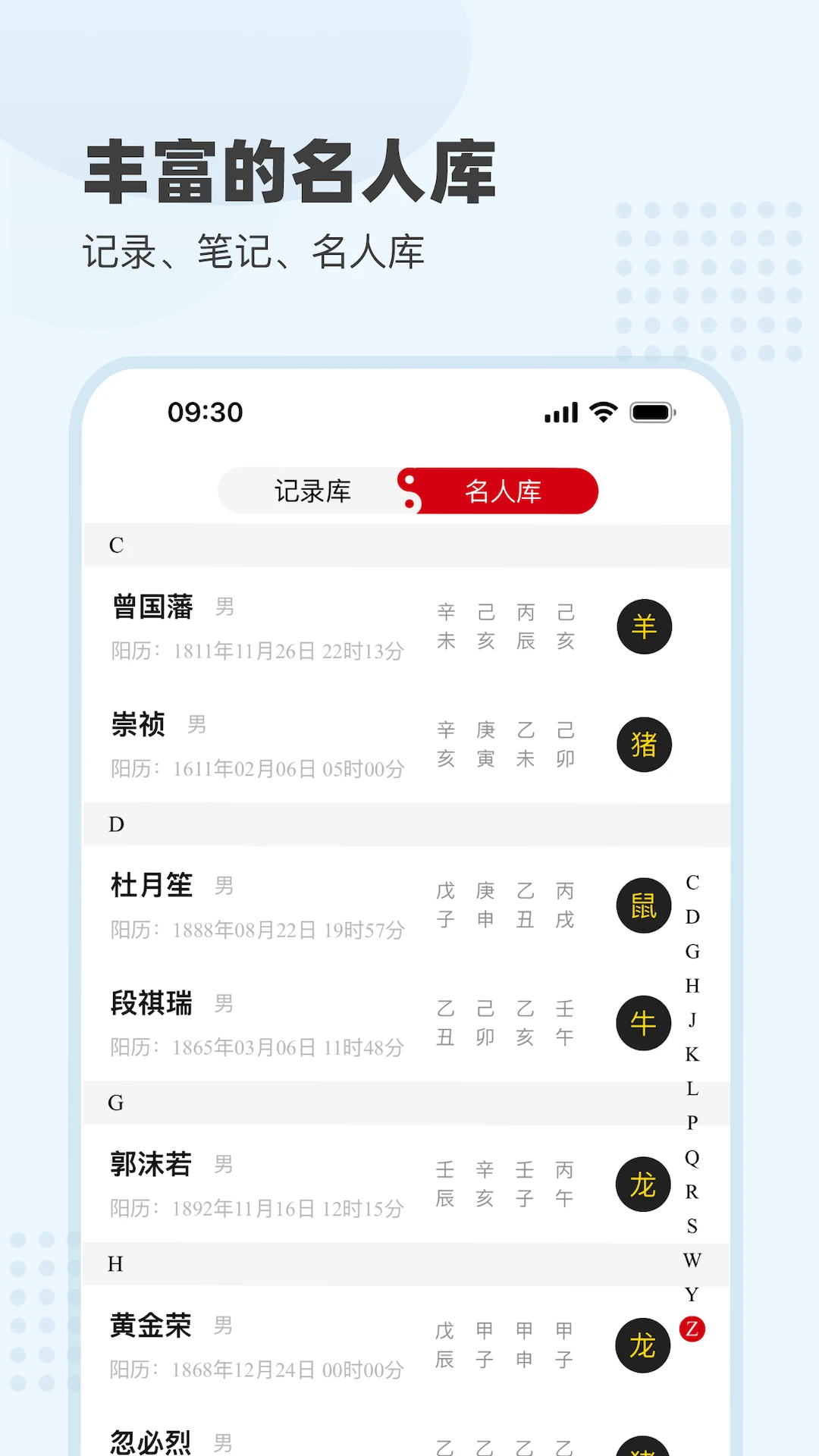Jump to letter C in the index sidebar
This screenshot has width=819, height=1456.
click(x=691, y=881)
